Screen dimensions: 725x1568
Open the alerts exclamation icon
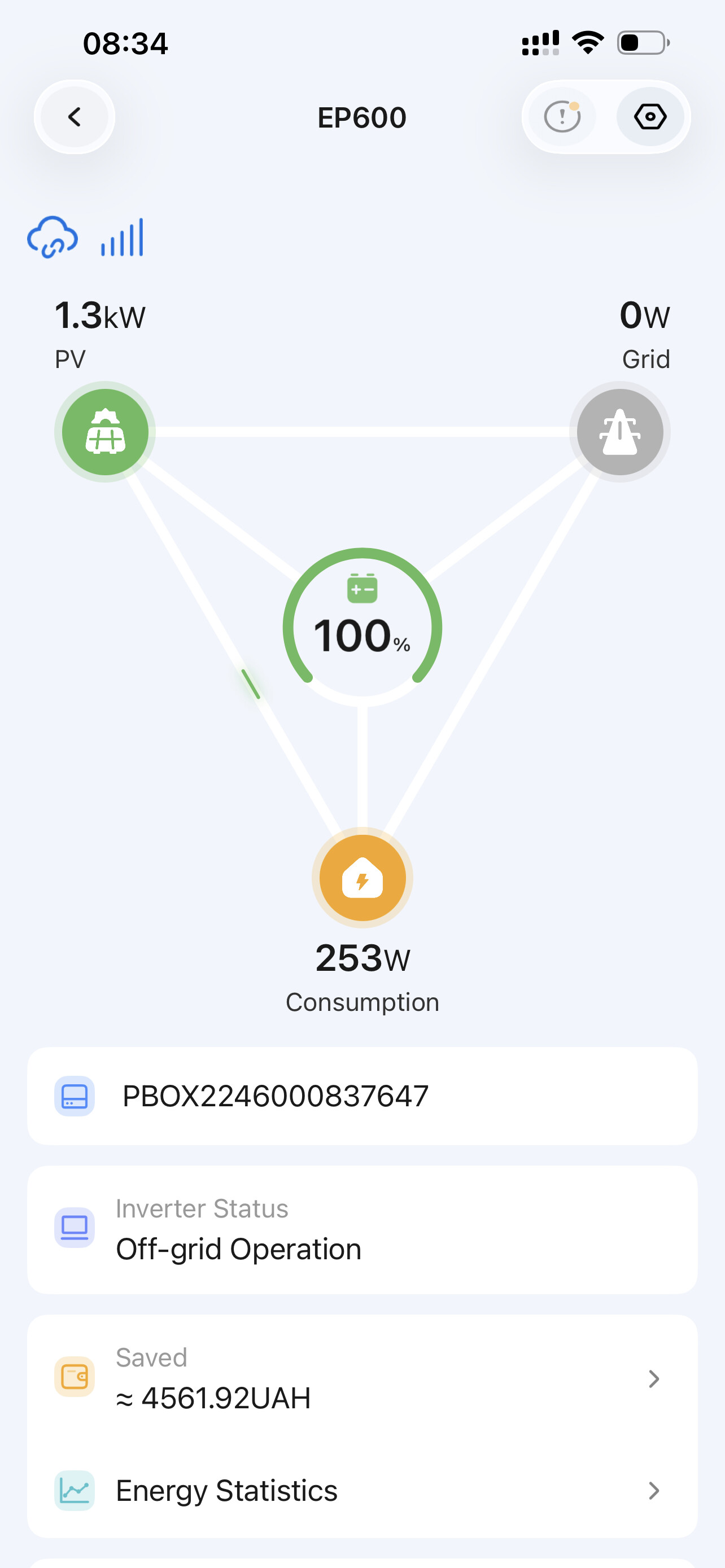pyautogui.click(x=562, y=117)
